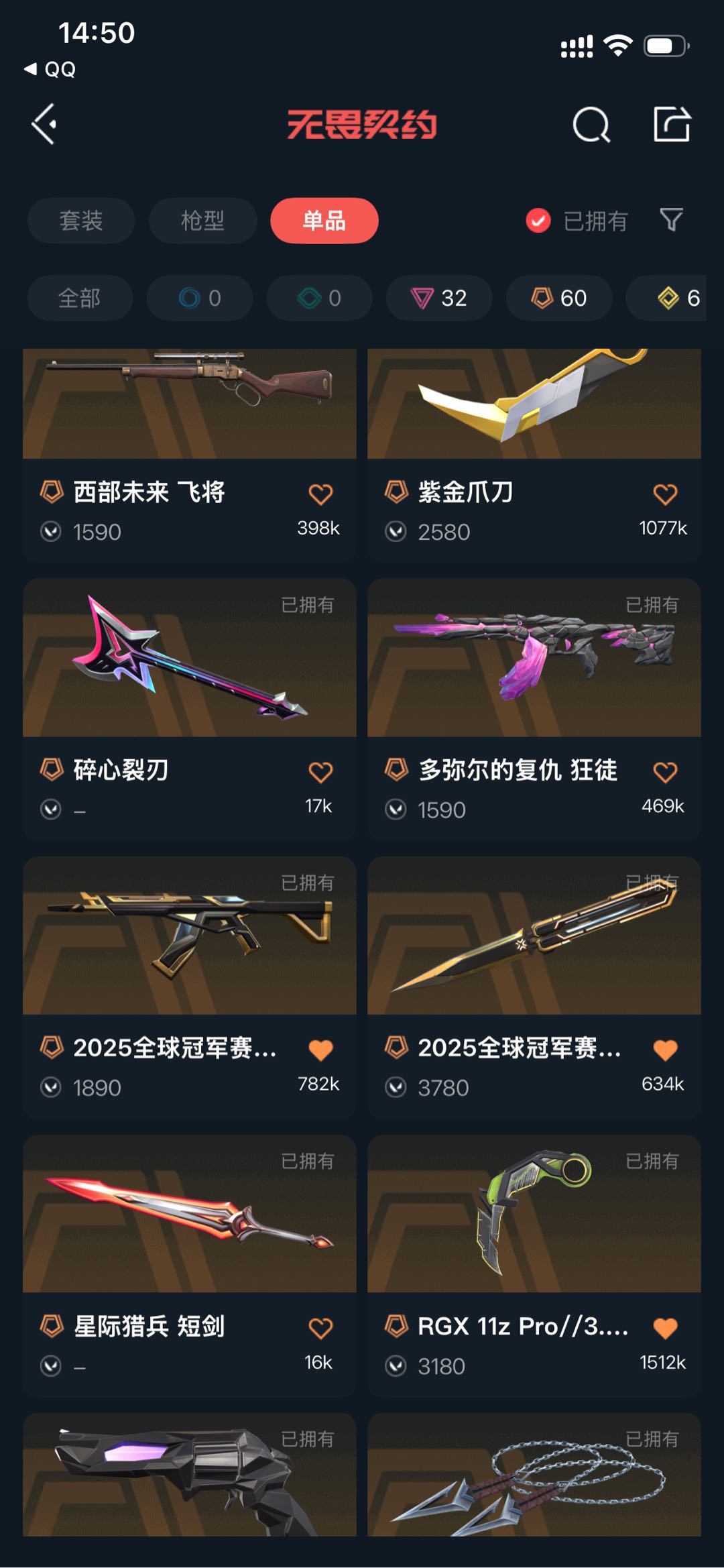Return to QQ via the status bar link
This screenshot has width=724, height=1568.
coord(50,69)
